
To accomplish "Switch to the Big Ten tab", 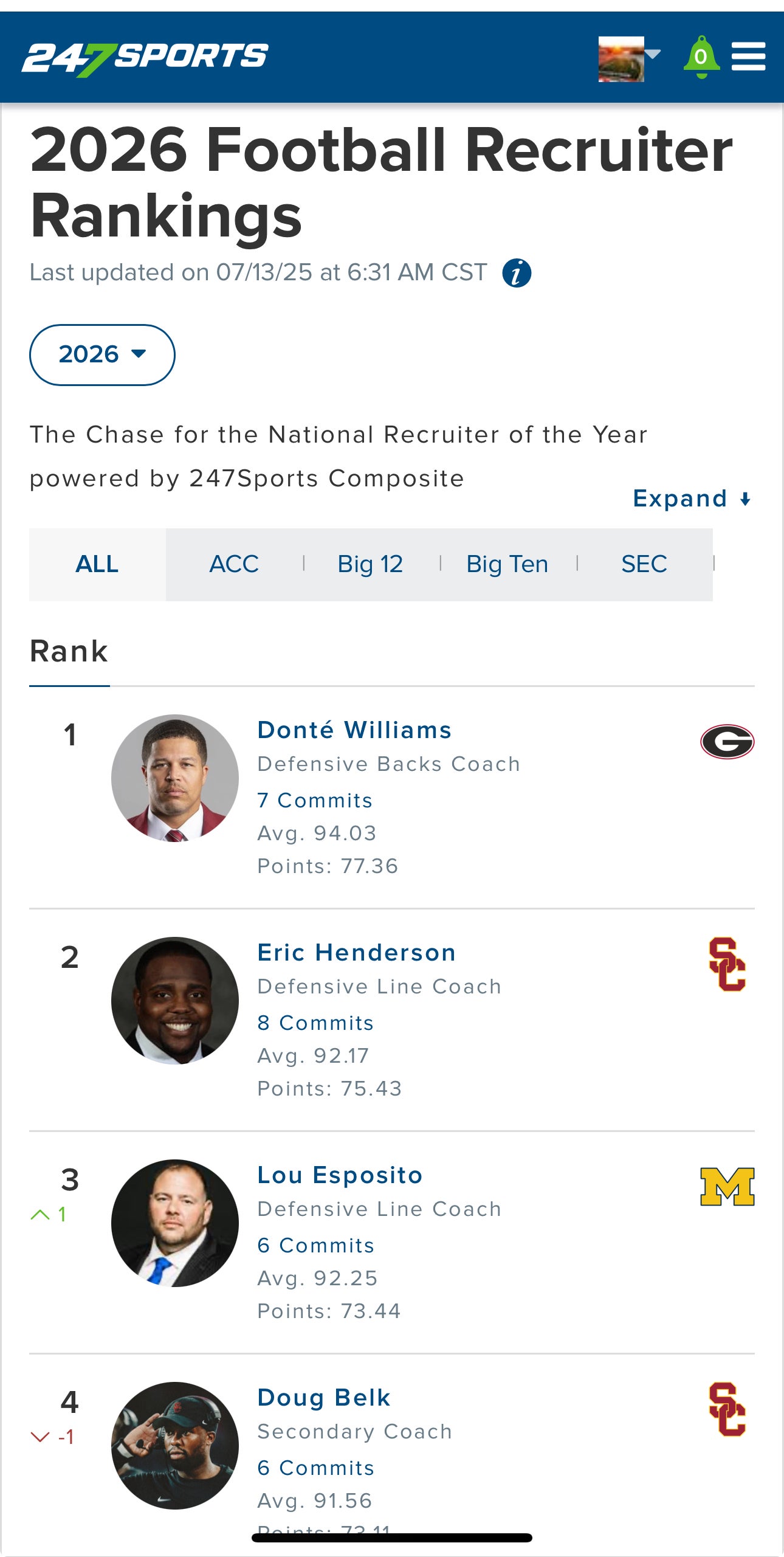I will tap(507, 564).
